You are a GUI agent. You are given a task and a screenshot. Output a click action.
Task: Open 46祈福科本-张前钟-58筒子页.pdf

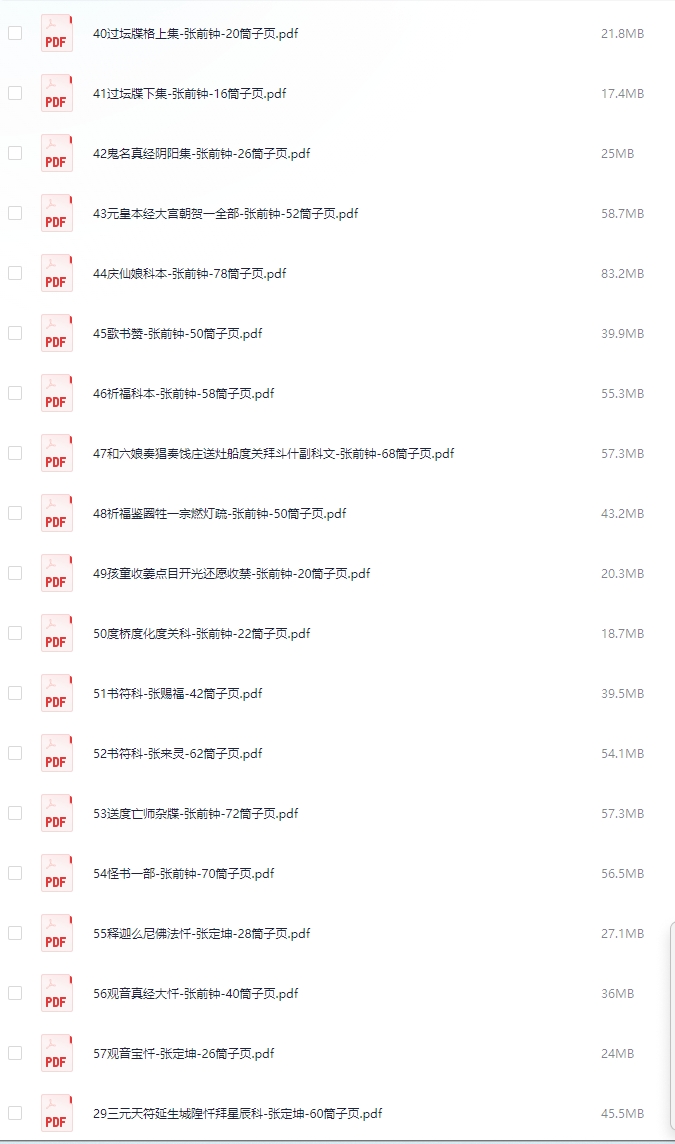(183, 393)
